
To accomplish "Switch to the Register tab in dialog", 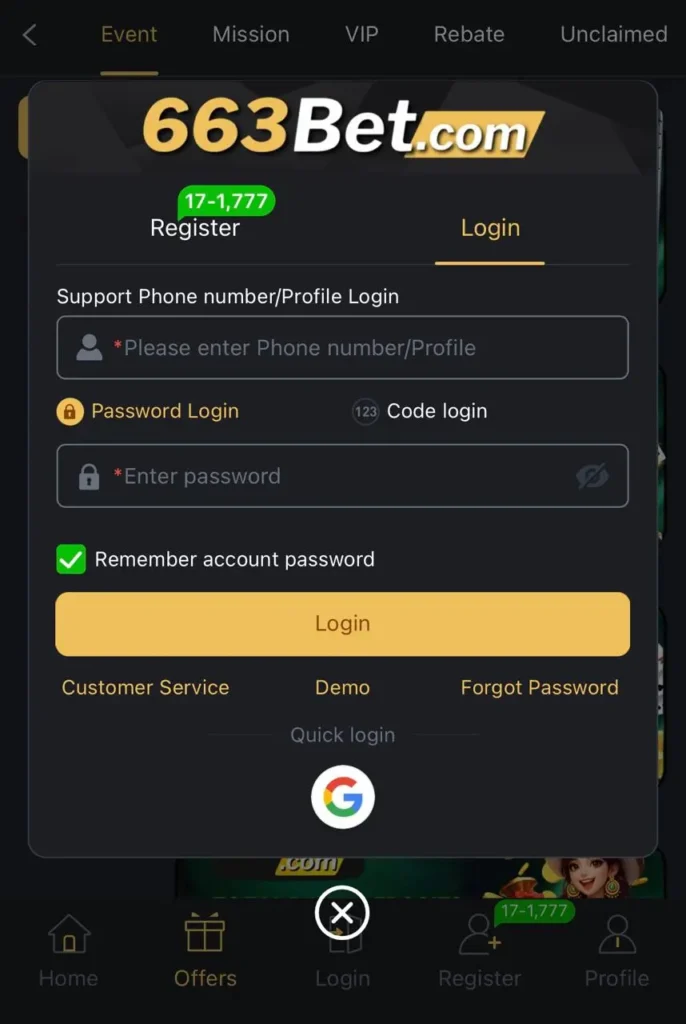I will pyautogui.click(x=195, y=228).
